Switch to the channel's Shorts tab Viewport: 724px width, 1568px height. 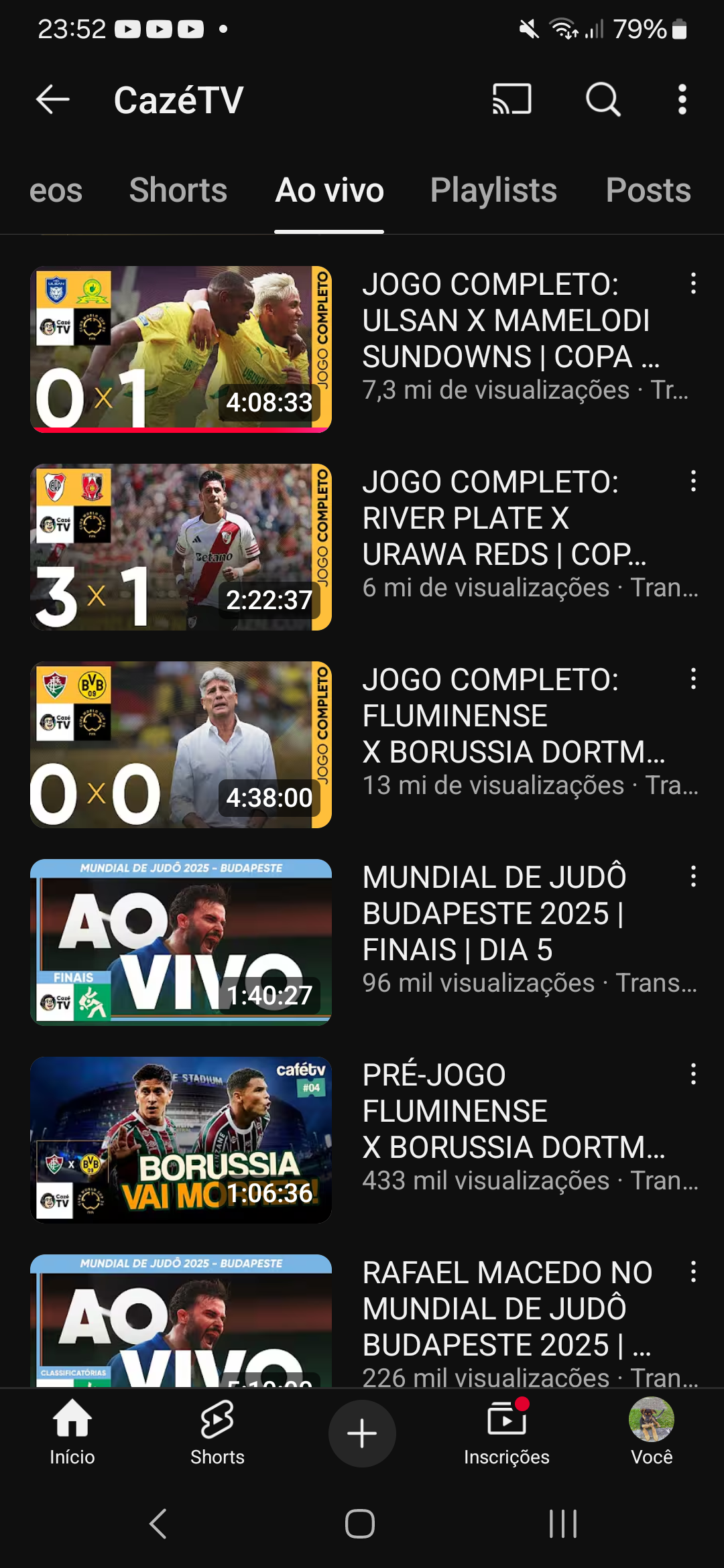coord(178,190)
